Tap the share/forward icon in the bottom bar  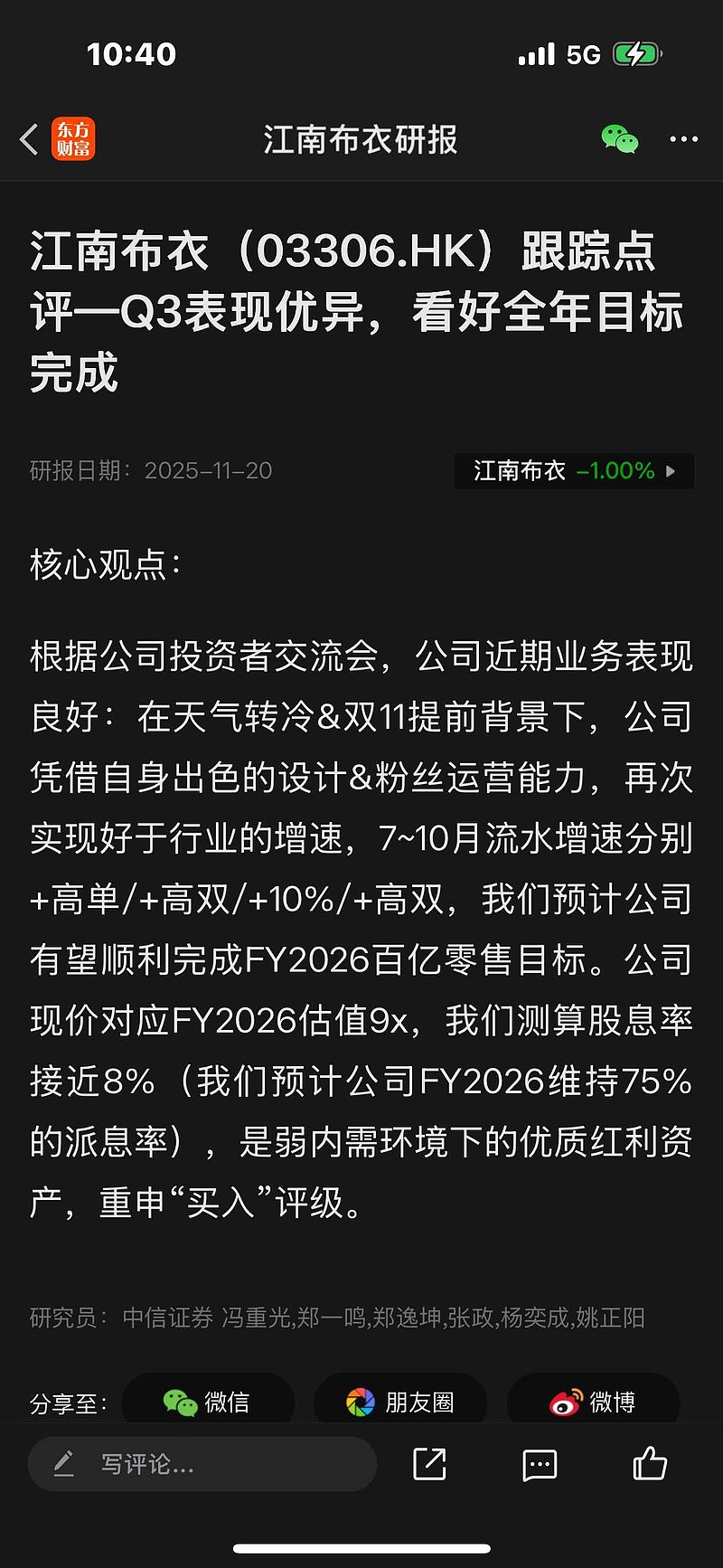click(430, 1465)
